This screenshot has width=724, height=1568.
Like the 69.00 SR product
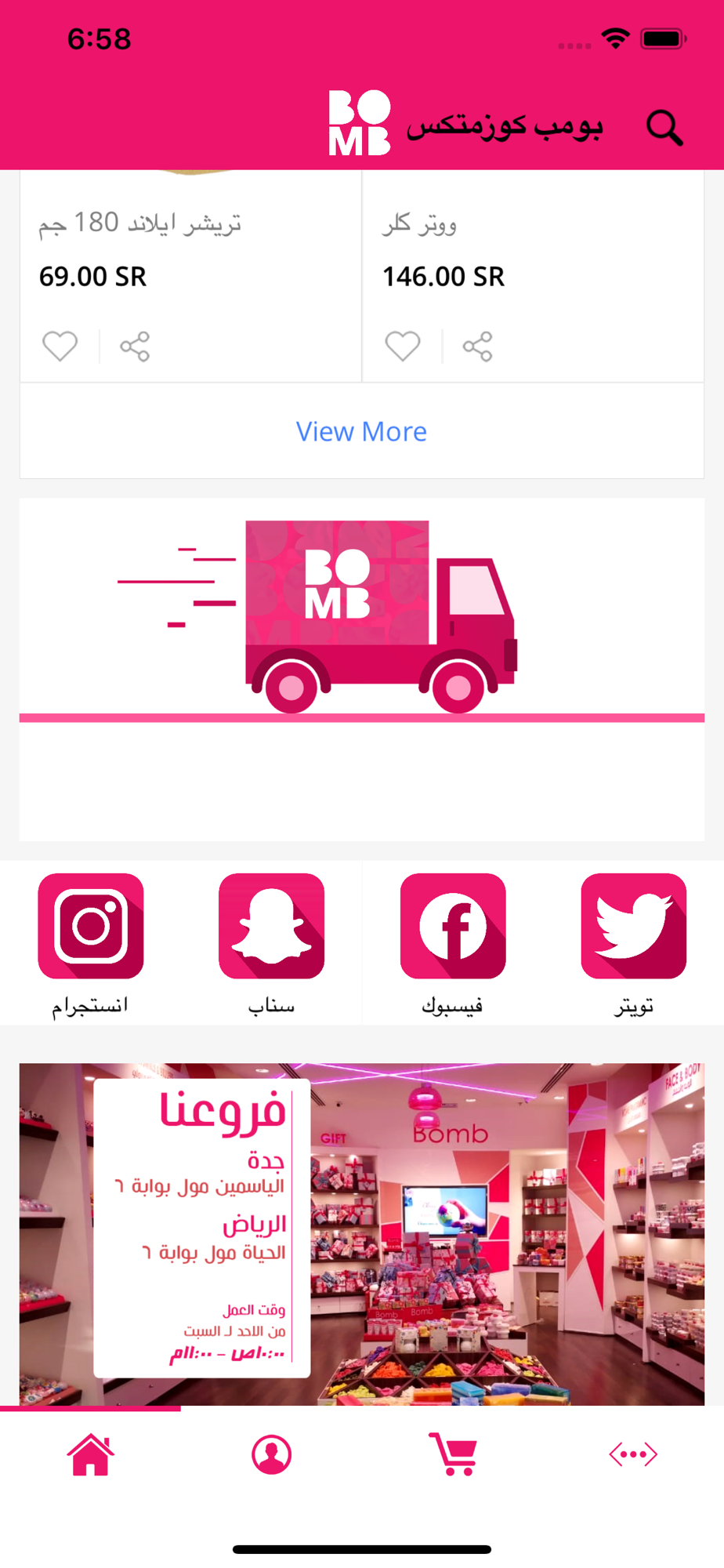tap(60, 346)
